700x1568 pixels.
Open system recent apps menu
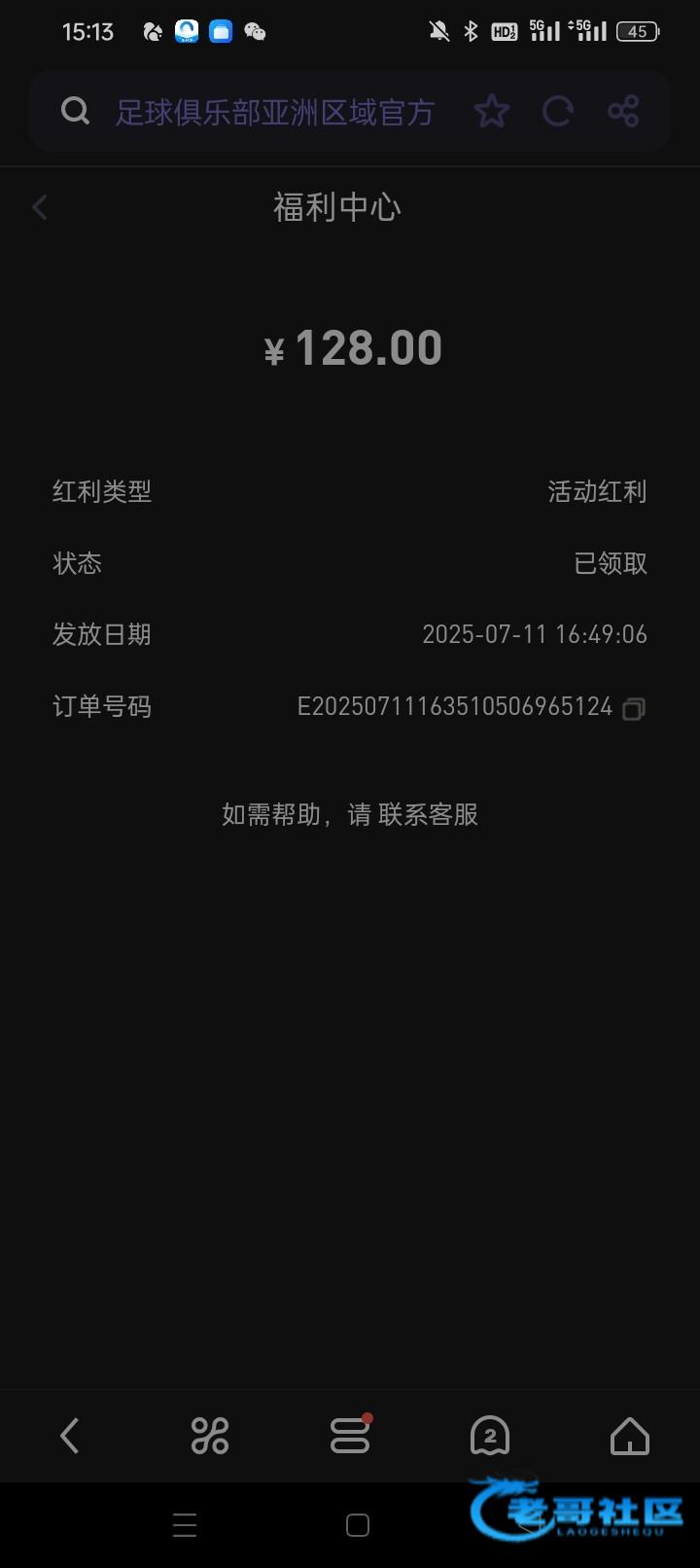pyautogui.click(x=185, y=1525)
